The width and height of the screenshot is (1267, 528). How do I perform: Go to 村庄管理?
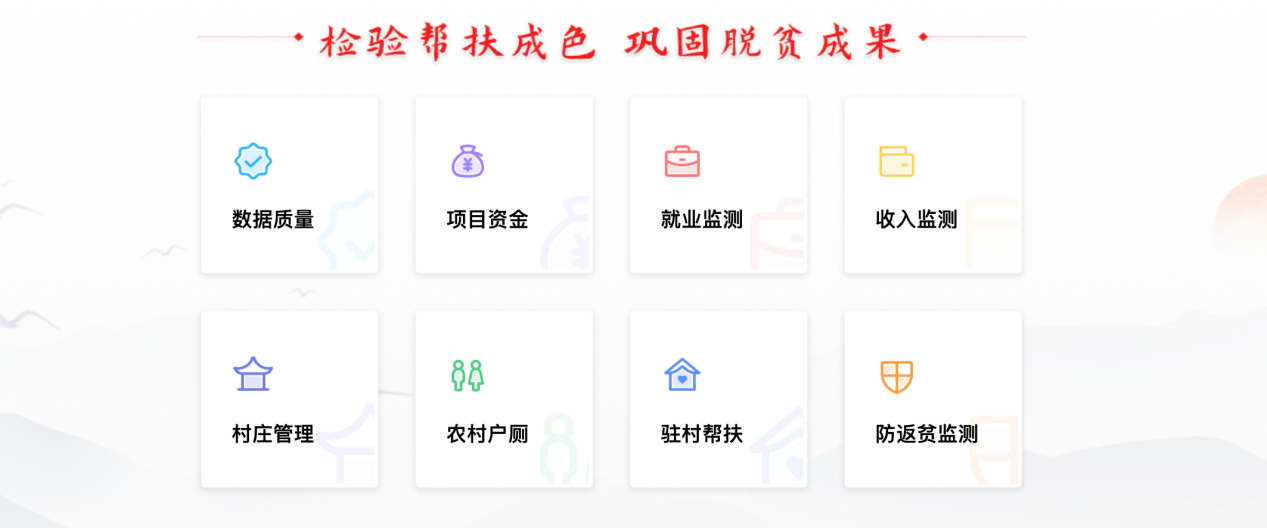pos(289,399)
